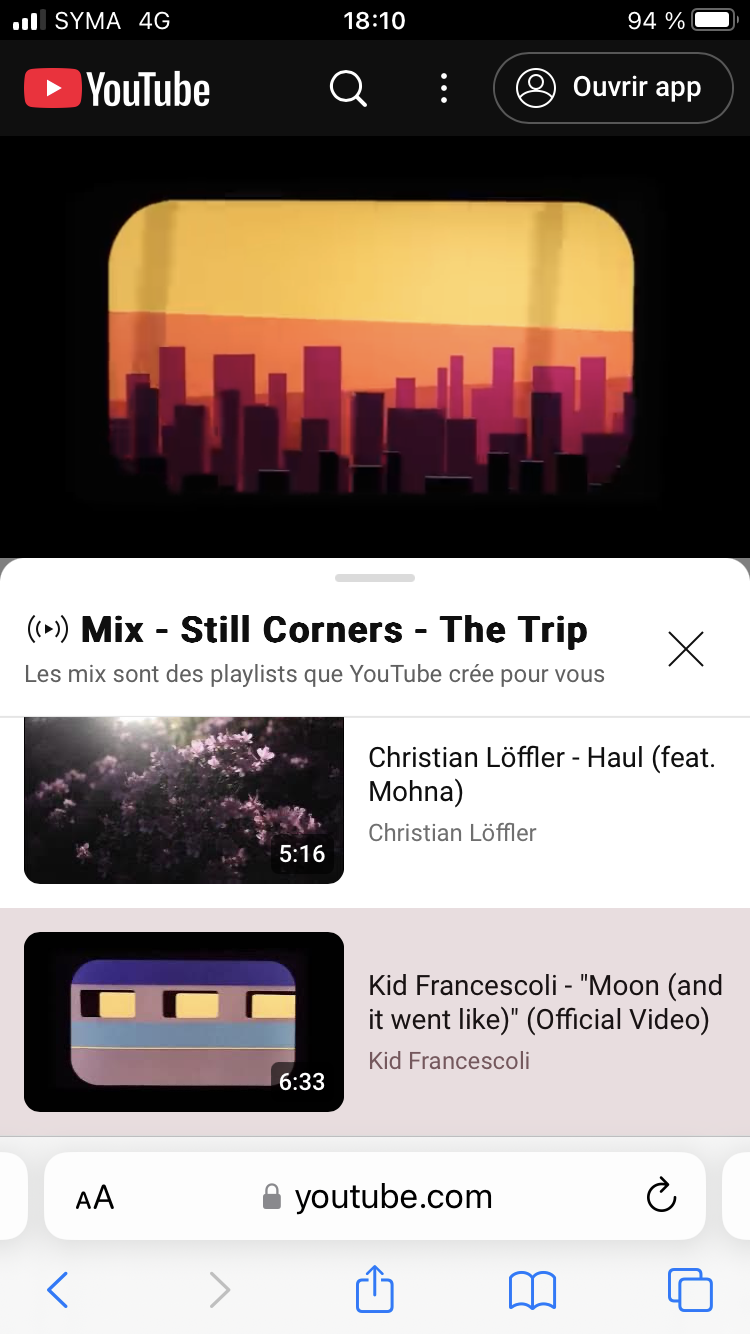Show all open Safari tabs
Image resolution: width=750 pixels, height=1334 pixels.
(690, 1290)
